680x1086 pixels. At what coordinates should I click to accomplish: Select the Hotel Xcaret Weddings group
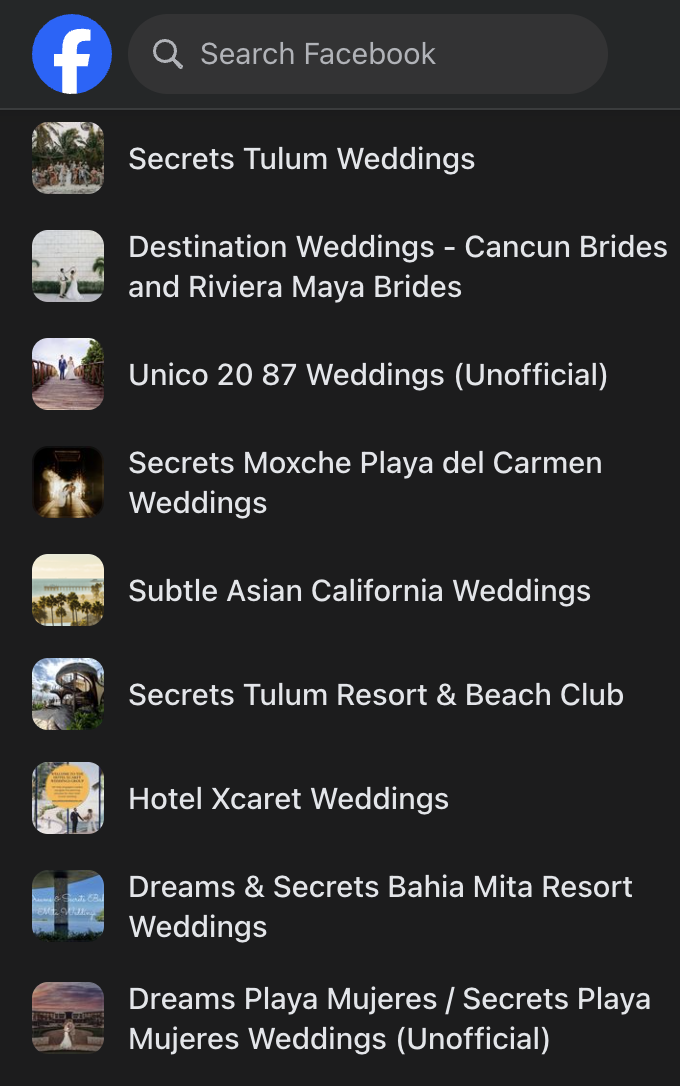pos(288,799)
